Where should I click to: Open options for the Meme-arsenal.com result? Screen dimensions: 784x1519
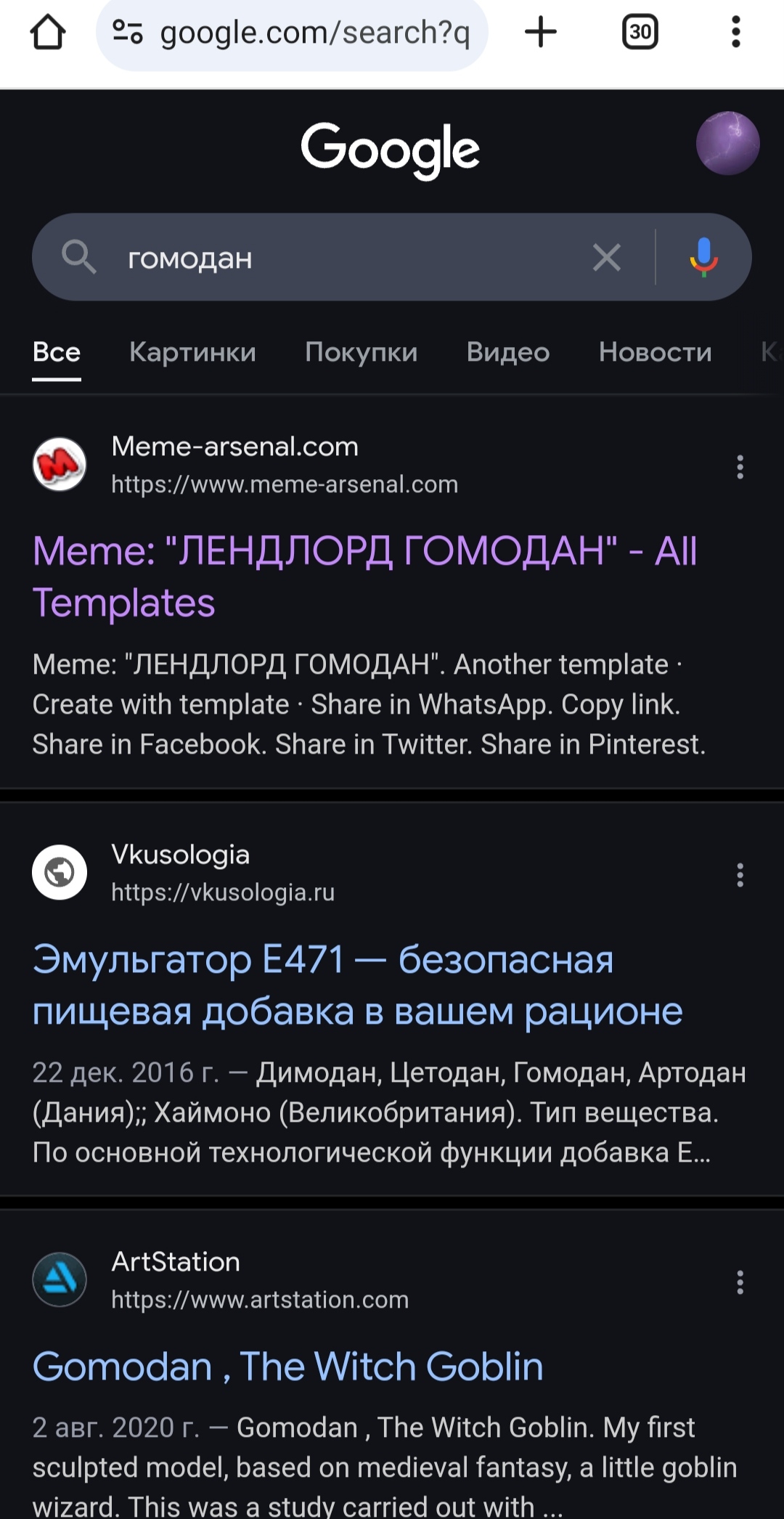(x=740, y=467)
